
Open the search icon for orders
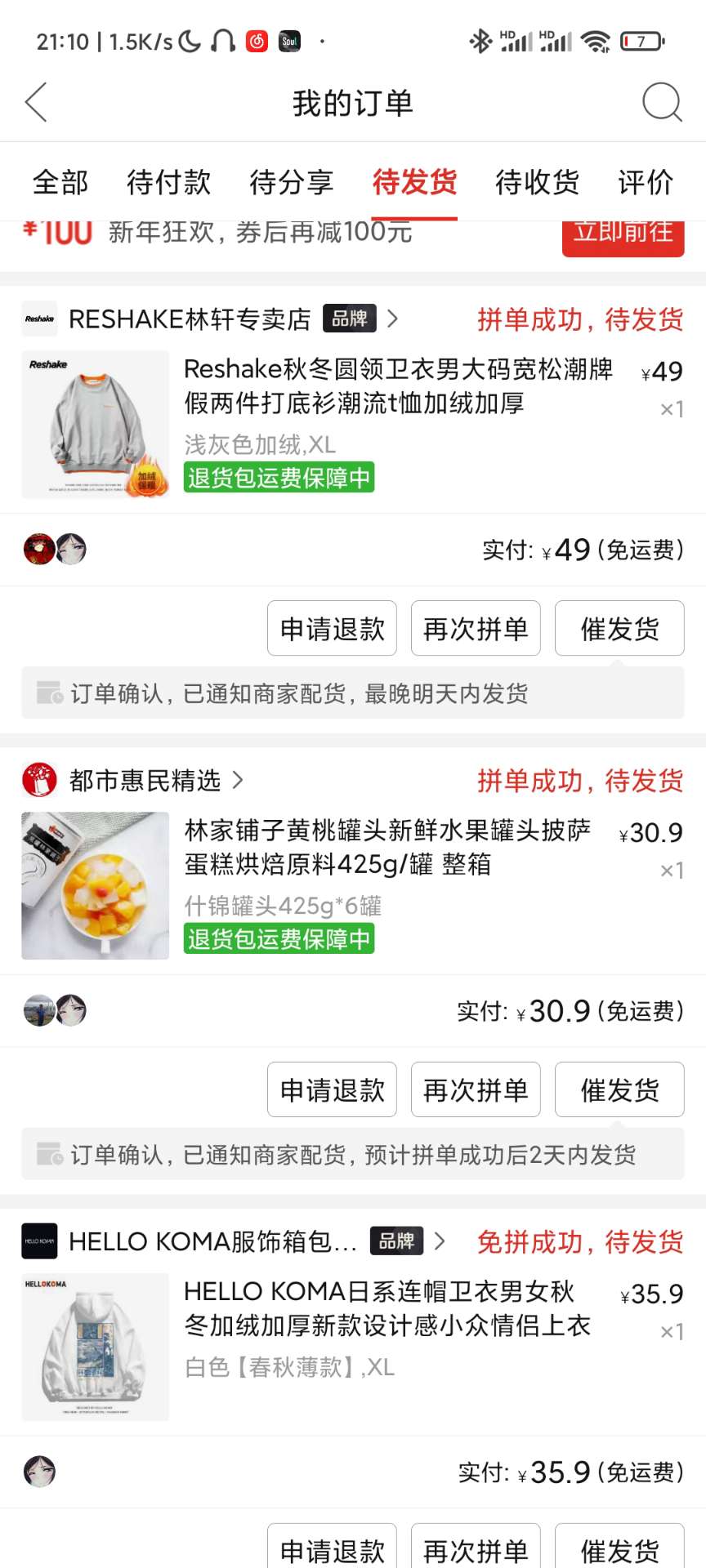661,103
